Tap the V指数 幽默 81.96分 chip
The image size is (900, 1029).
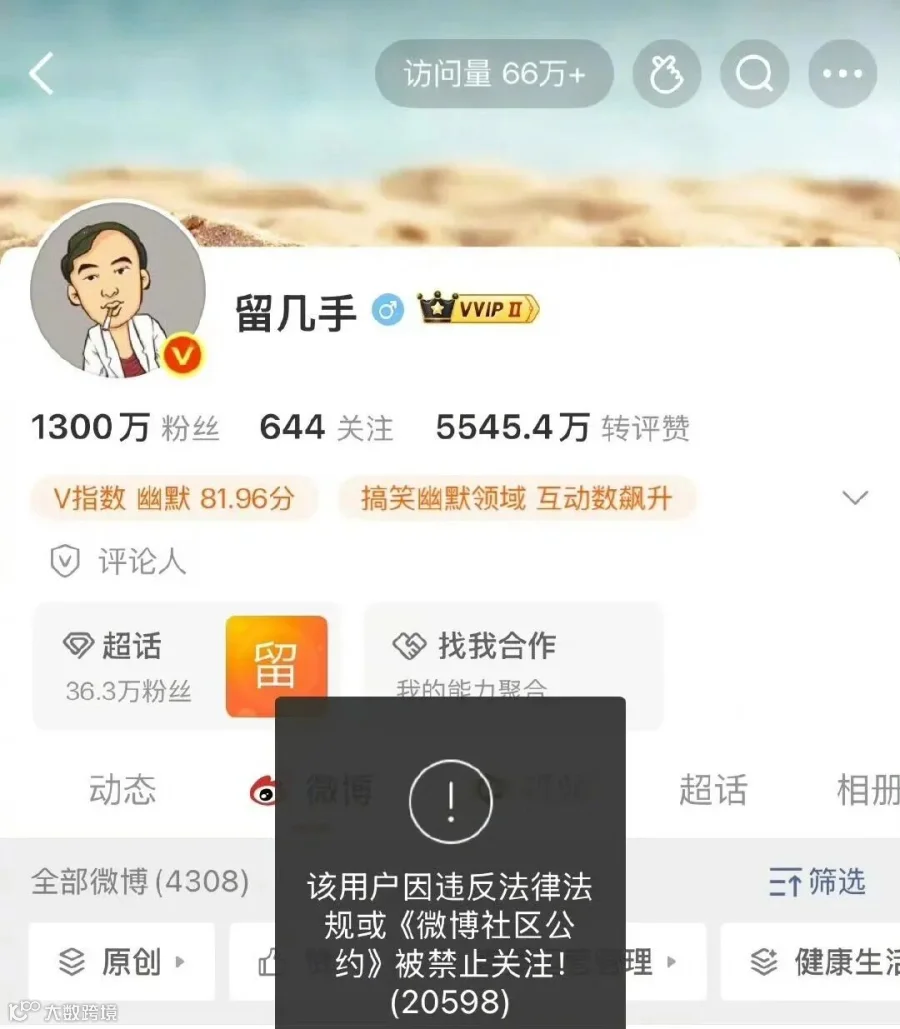174,499
